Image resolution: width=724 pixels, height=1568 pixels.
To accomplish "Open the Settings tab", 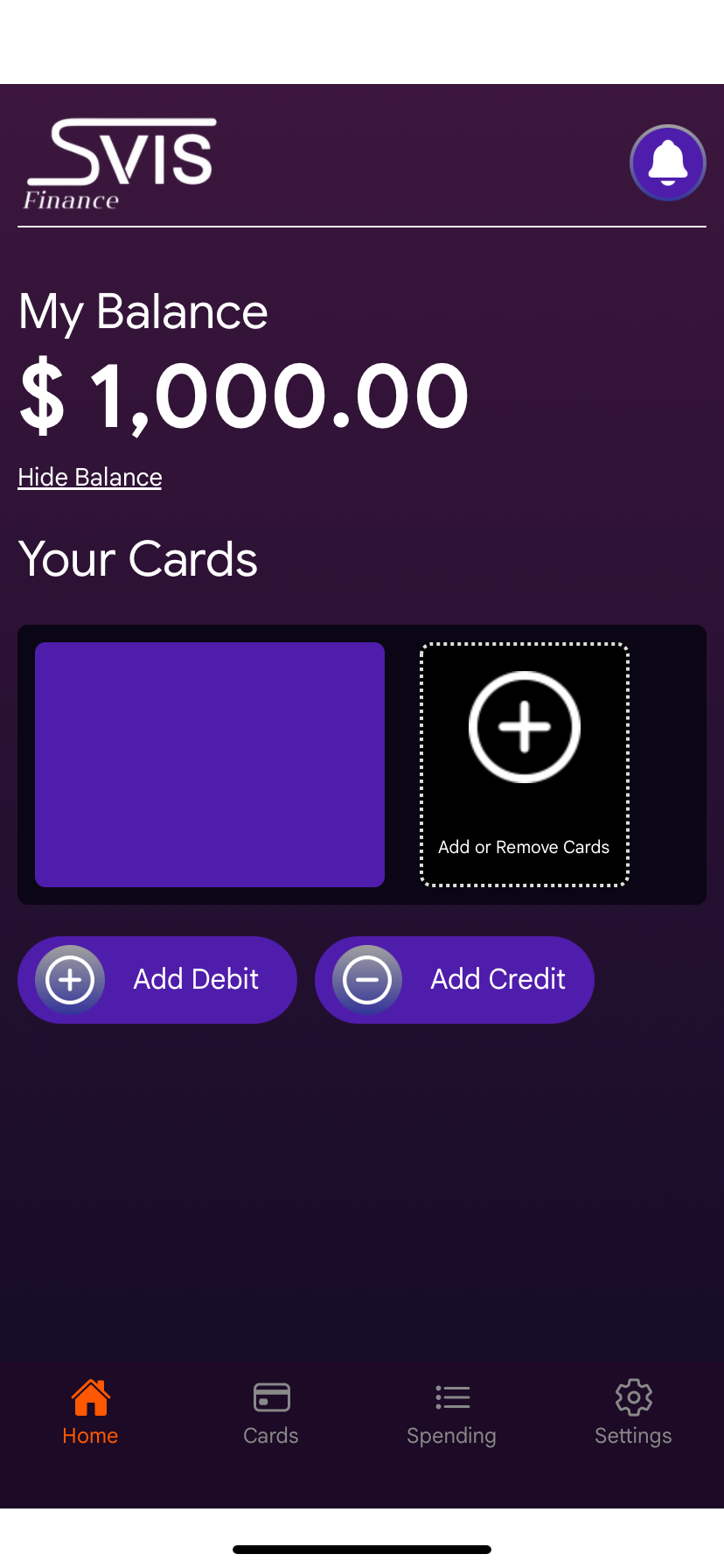I will 633,1412.
